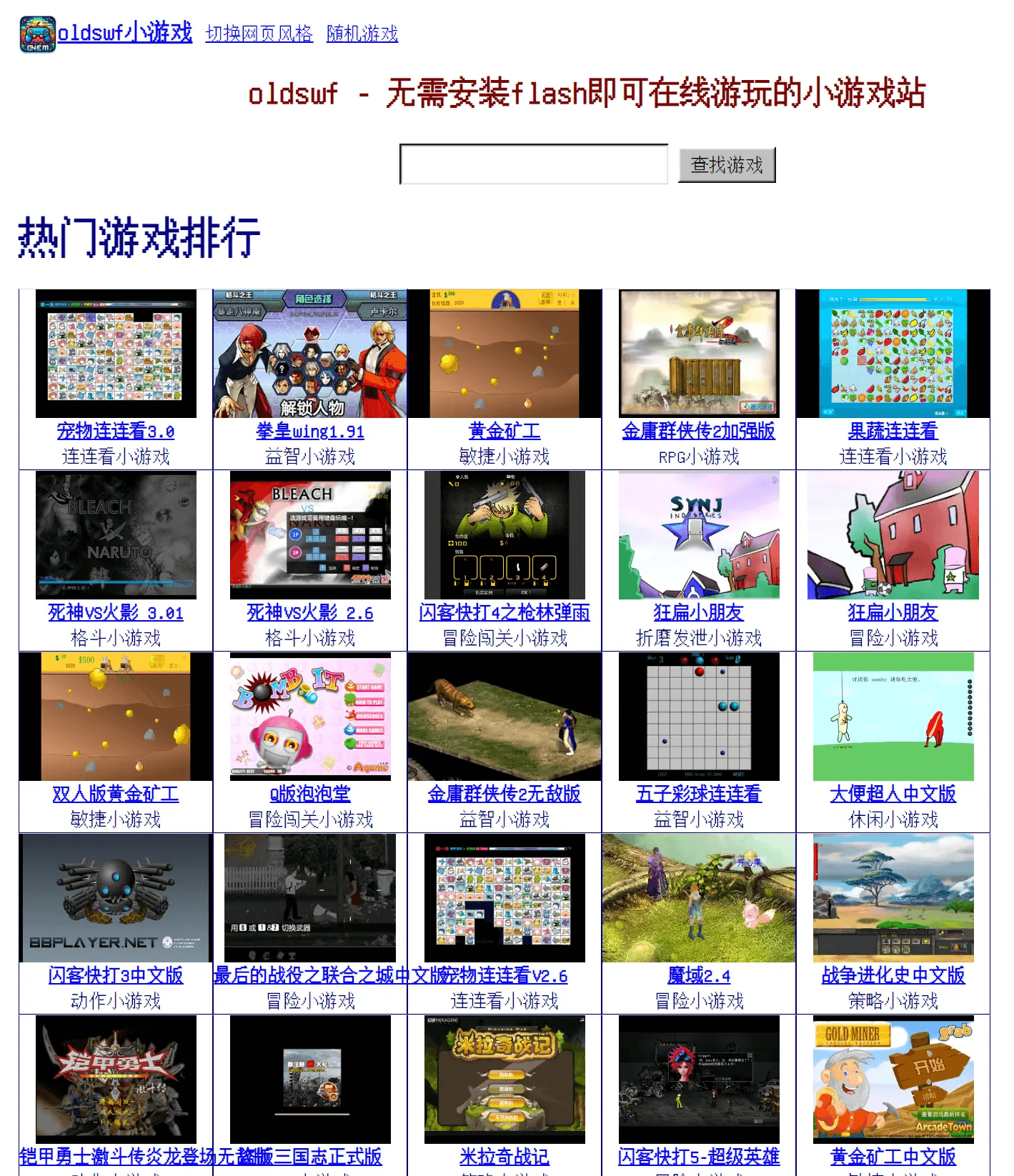This screenshot has width=1014, height=1176.
Task: Open the 魔域2.4 game link
Action: point(698,975)
